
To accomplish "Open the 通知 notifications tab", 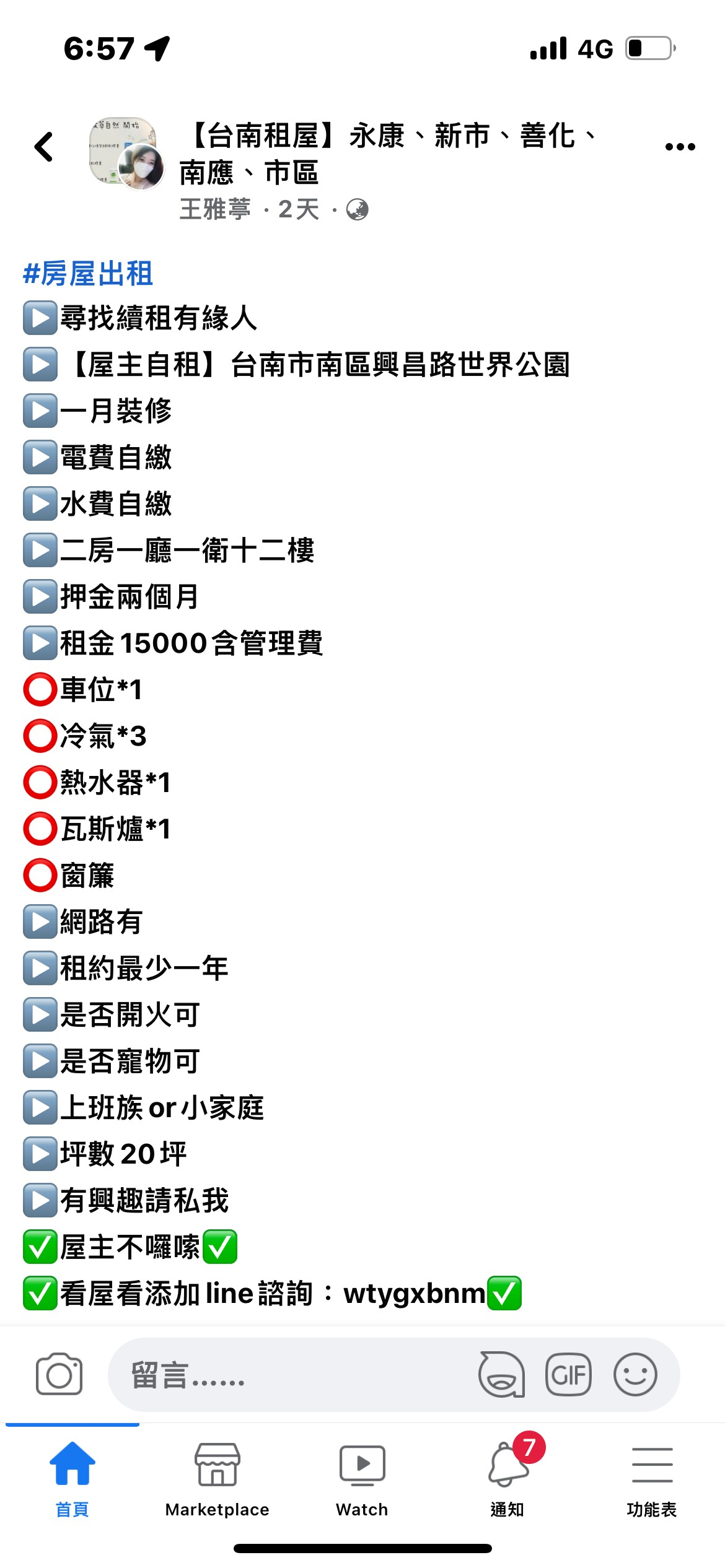I will pos(507,1480).
